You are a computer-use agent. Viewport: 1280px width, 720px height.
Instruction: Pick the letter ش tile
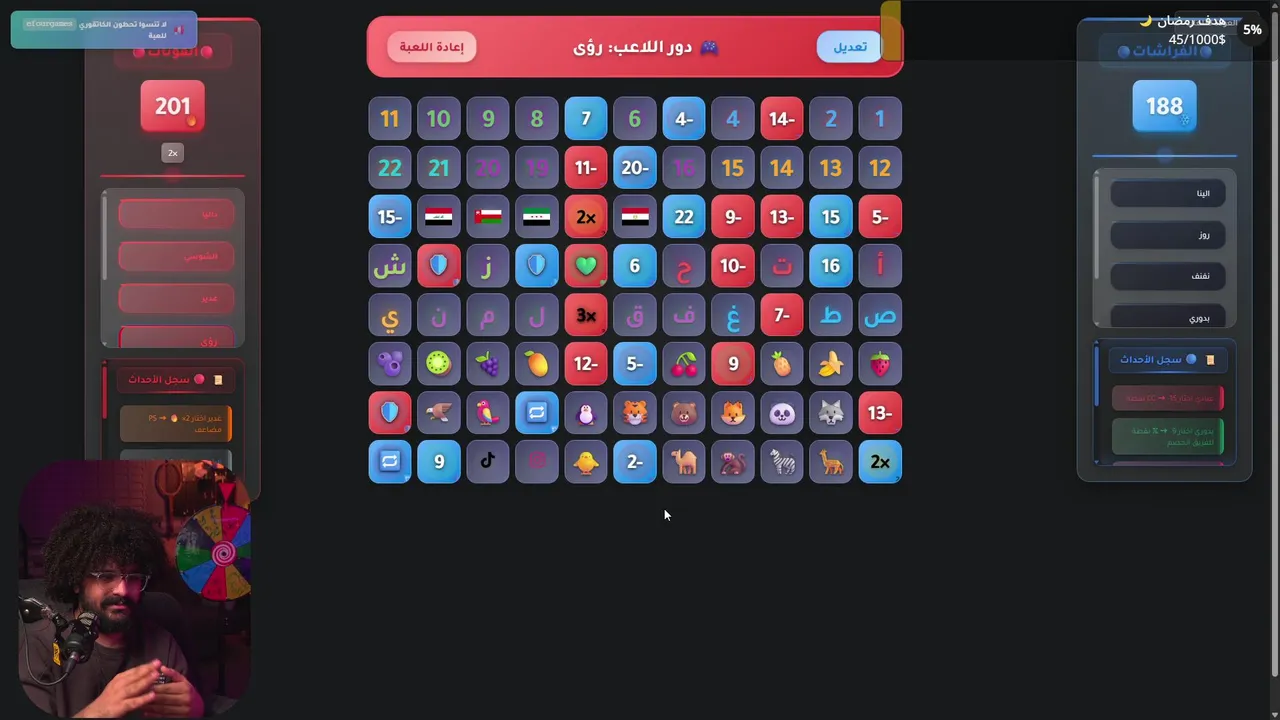[390, 266]
